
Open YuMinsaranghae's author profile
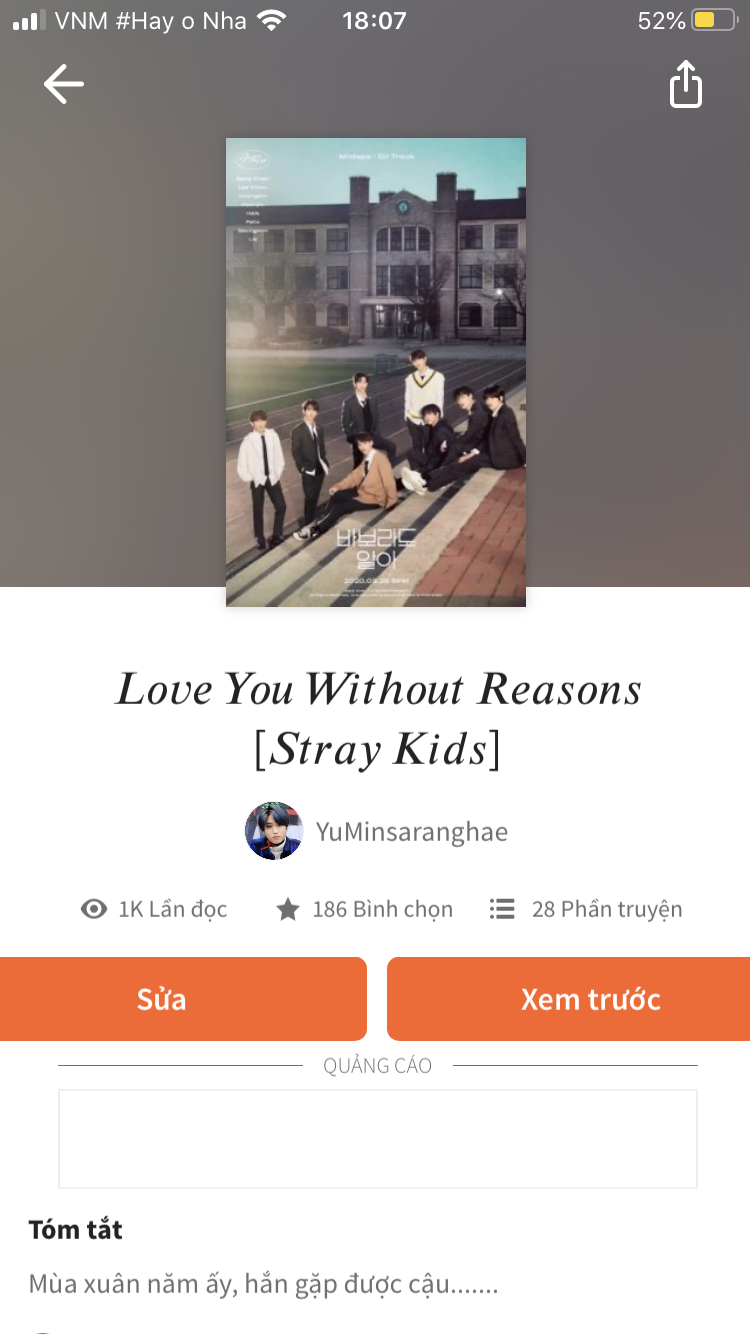click(x=376, y=831)
